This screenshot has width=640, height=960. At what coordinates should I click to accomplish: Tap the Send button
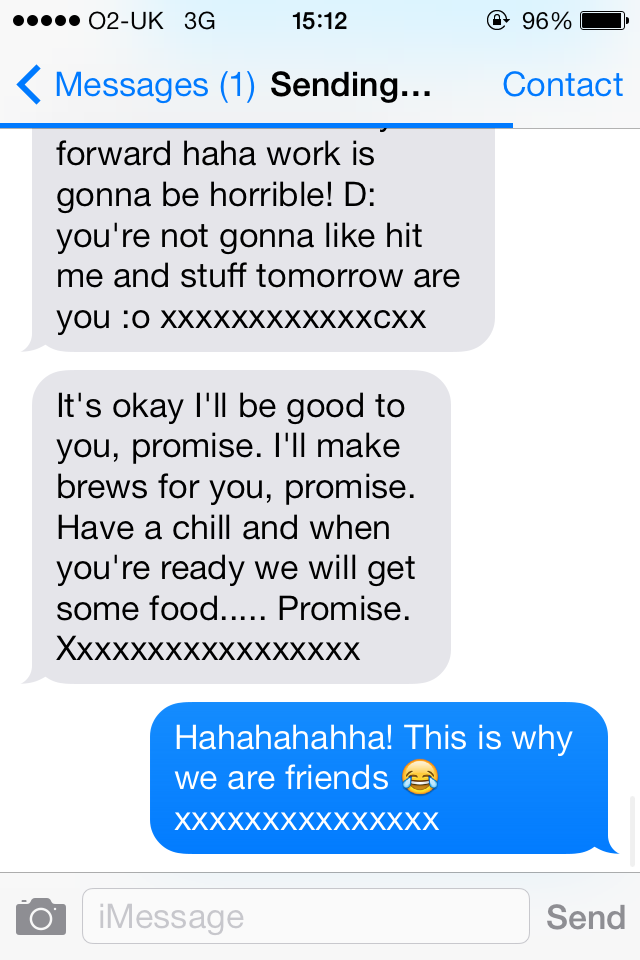pos(585,916)
